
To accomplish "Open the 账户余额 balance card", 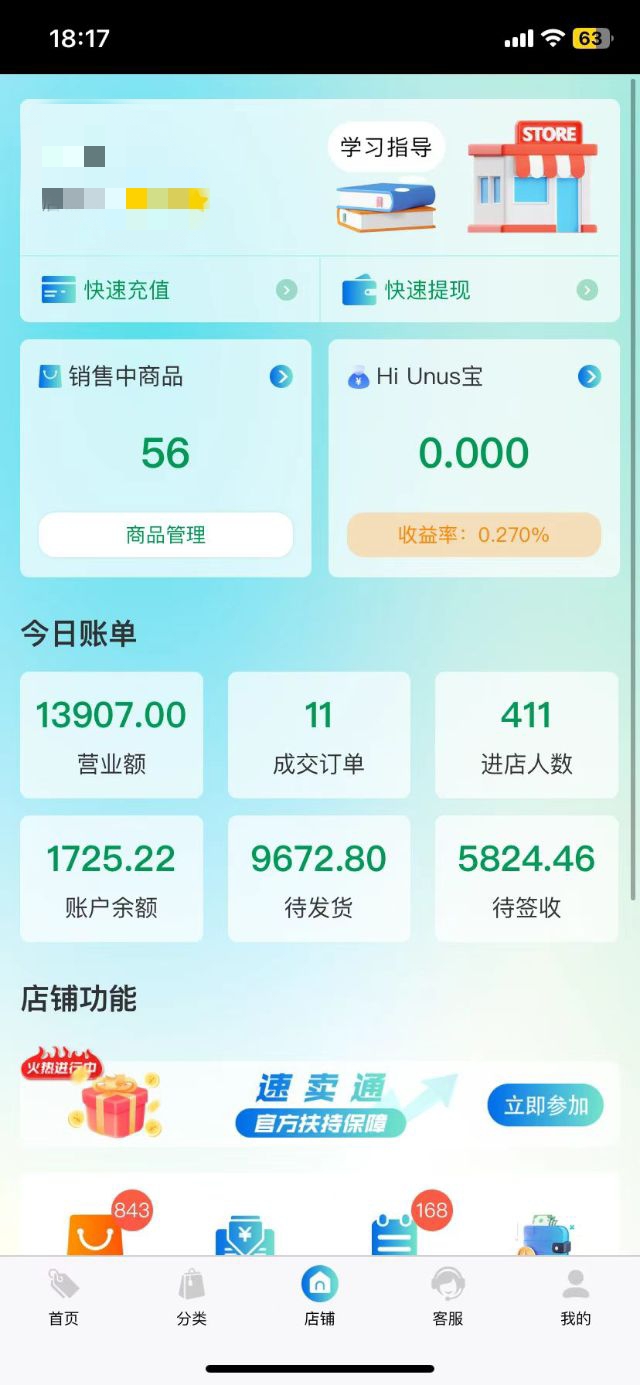I will [x=112, y=879].
